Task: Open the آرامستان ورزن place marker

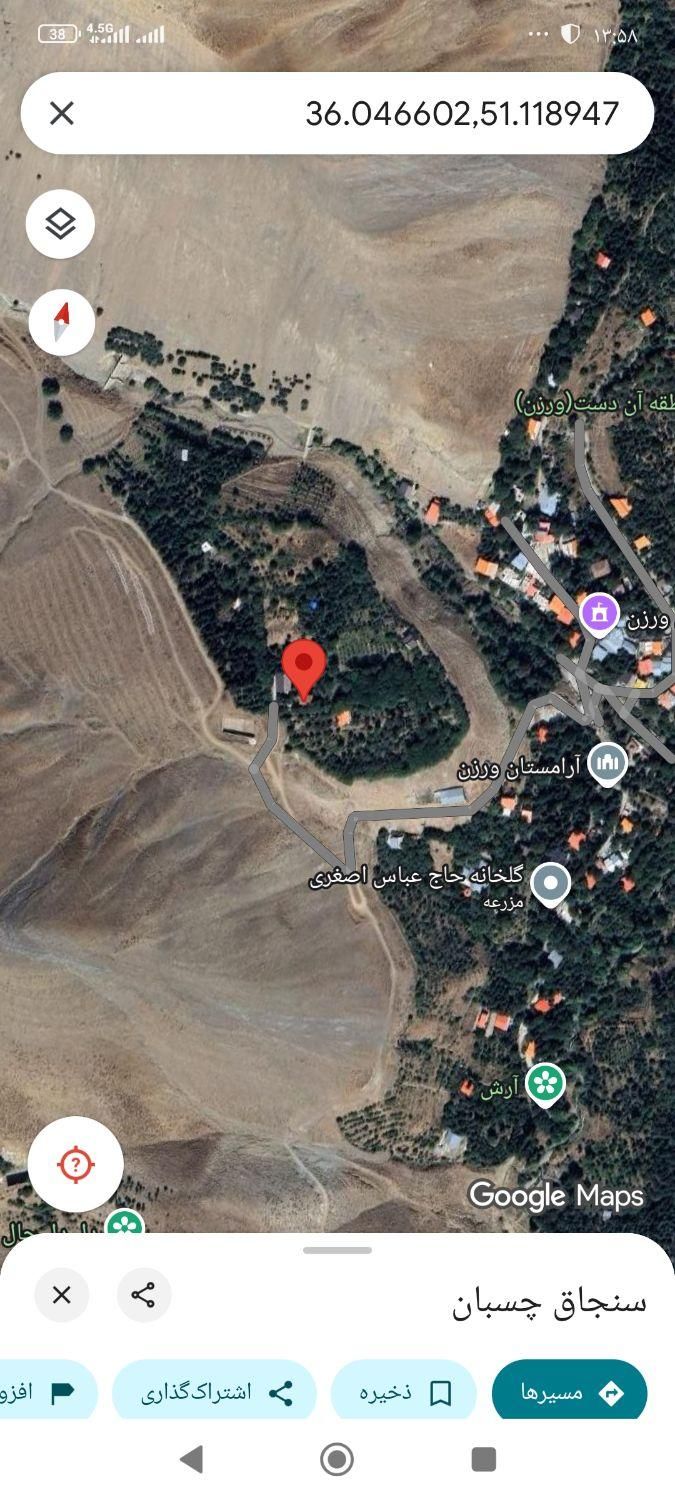Action: (606, 764)
